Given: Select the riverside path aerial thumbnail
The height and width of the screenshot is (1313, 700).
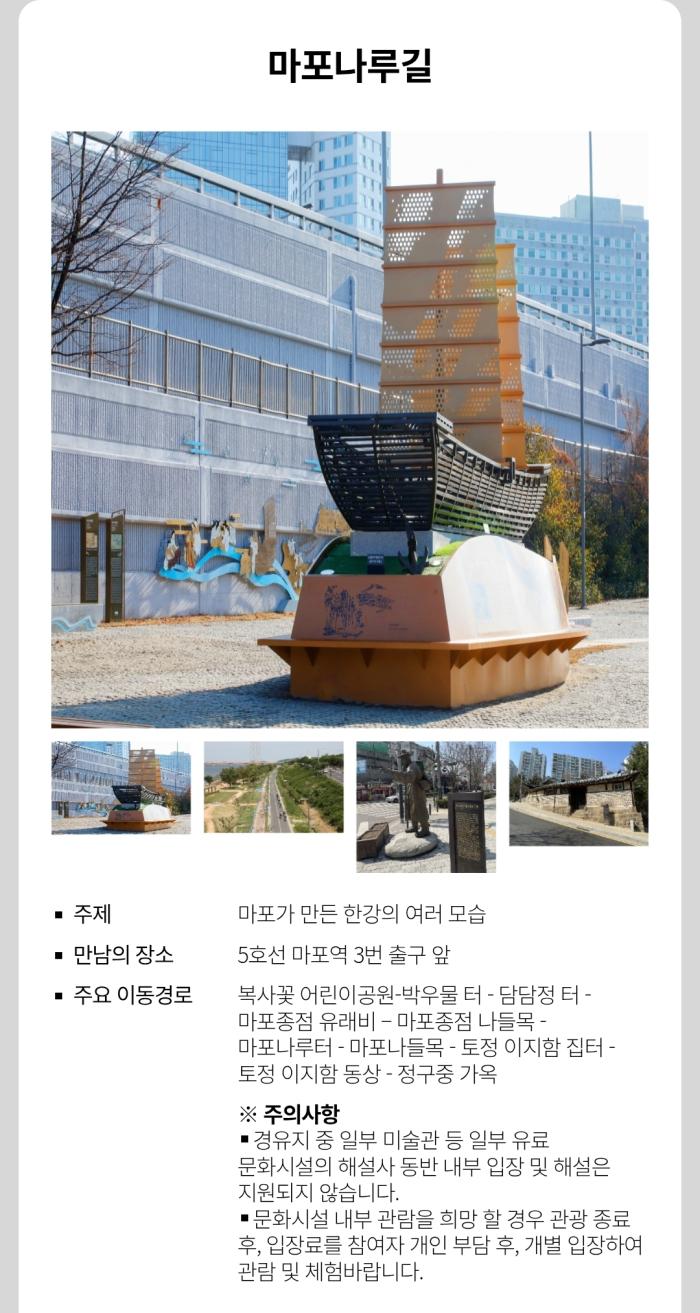Looking at the screenshot, I should click(x=273, y=787).
